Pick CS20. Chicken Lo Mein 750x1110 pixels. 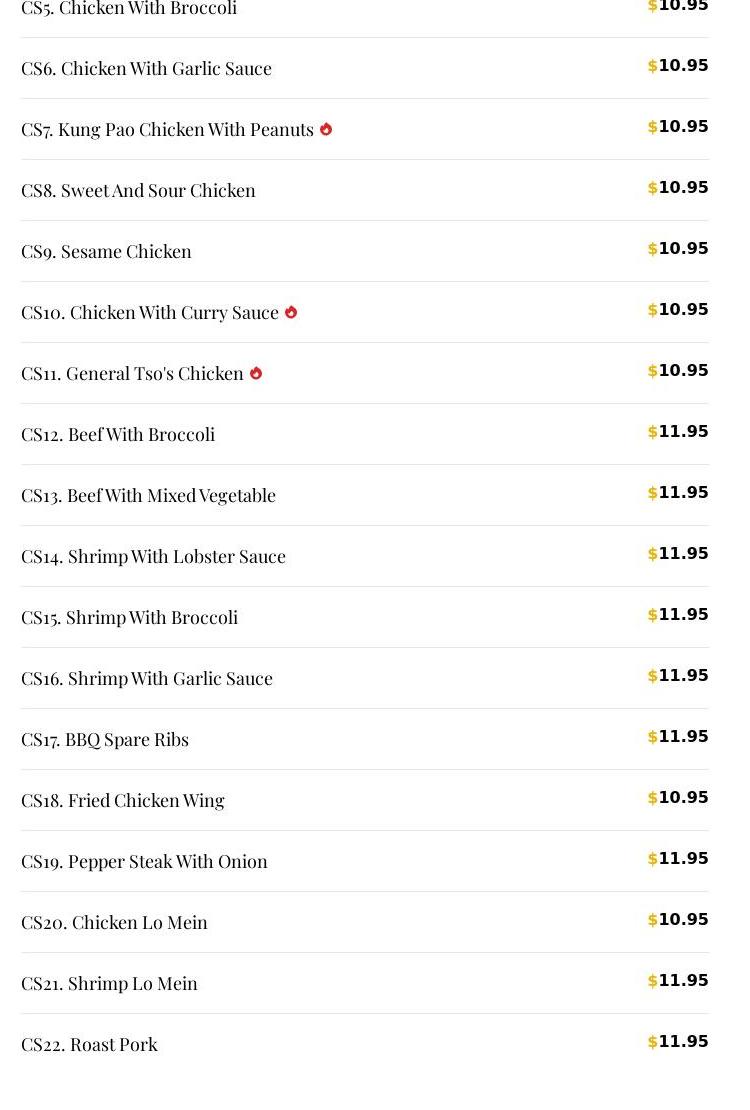114,922
